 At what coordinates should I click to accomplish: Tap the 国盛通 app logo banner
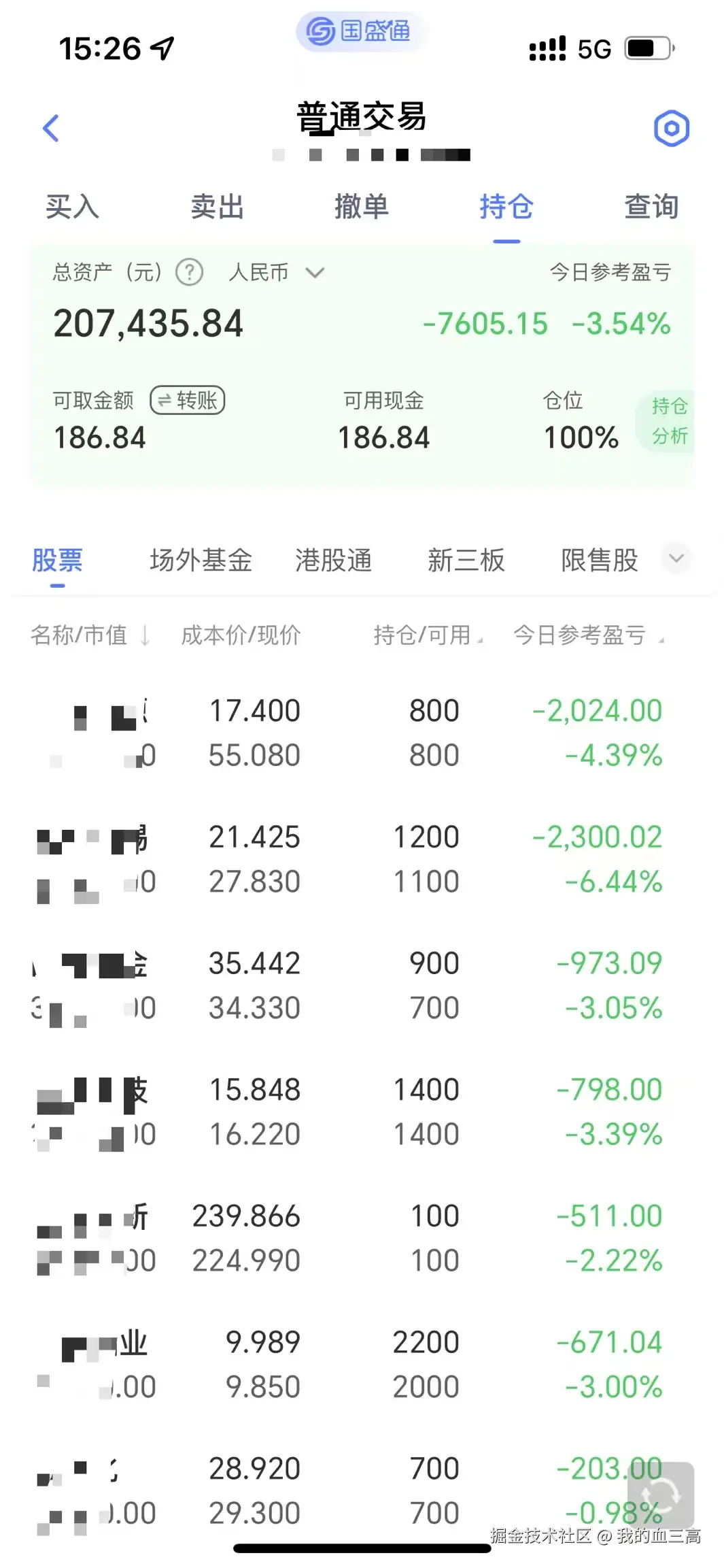(x=359, y=31)
